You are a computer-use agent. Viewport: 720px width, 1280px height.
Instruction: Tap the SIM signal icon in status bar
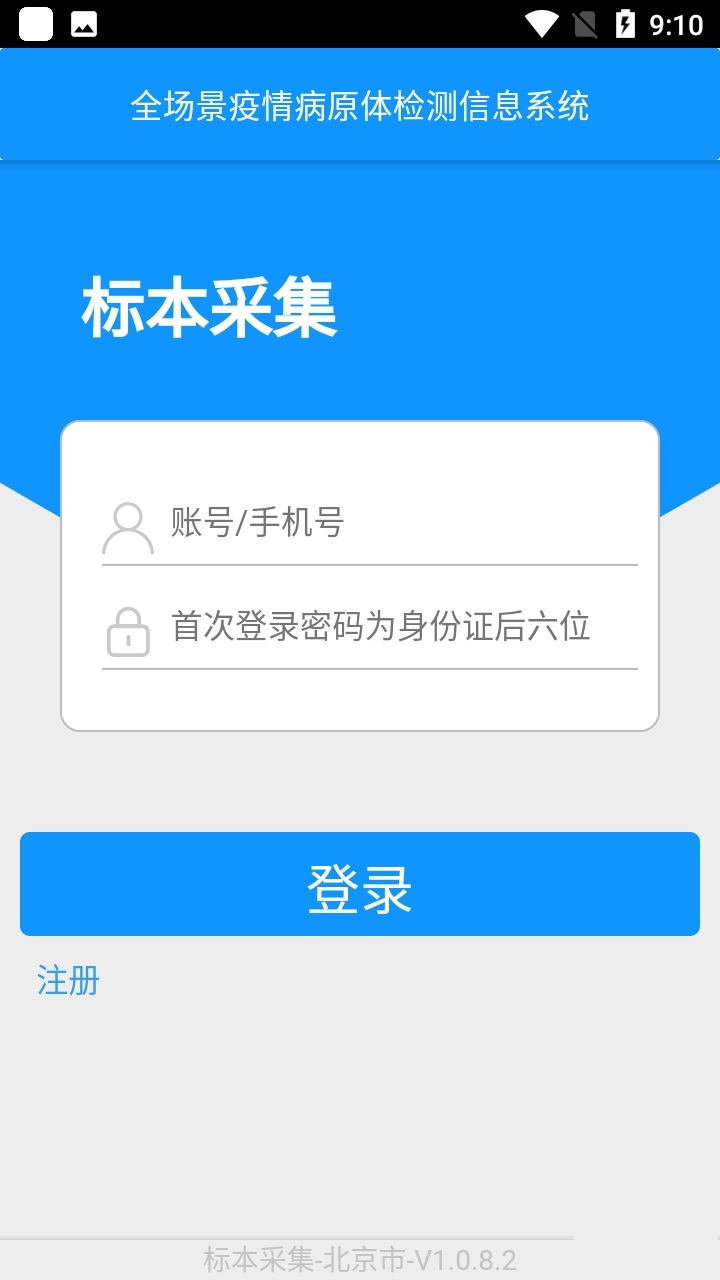pos(586,22)
